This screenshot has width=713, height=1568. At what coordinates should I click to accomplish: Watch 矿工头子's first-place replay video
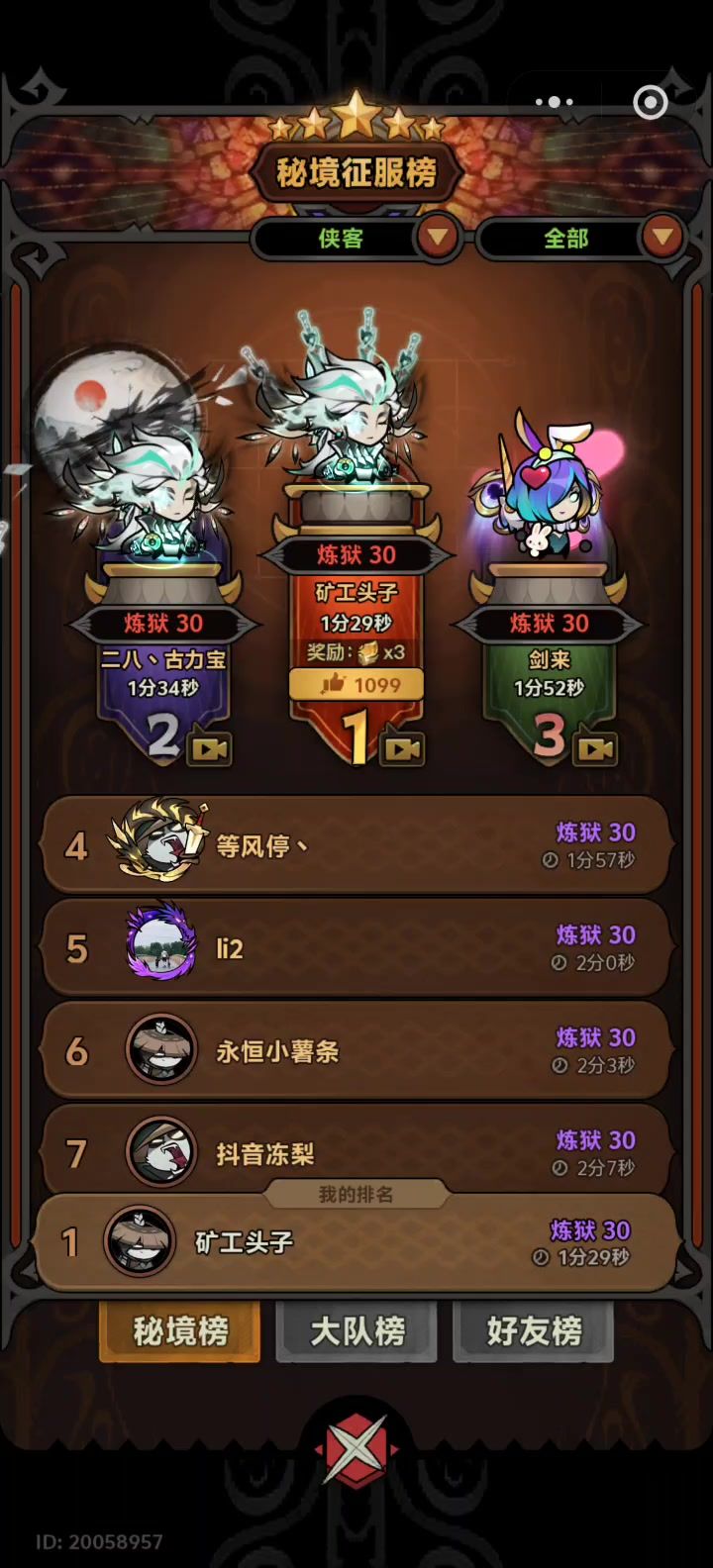(402, 749)
